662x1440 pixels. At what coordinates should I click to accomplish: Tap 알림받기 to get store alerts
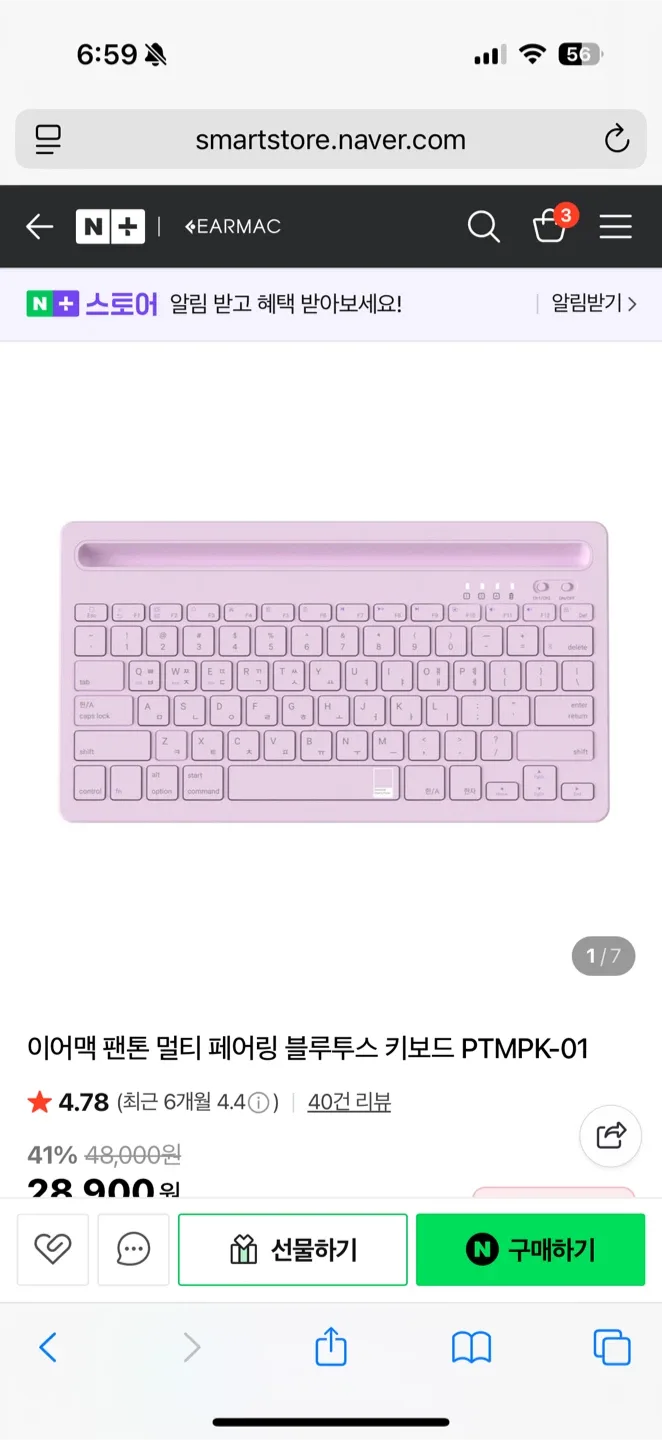pyautogui.click(x=593, y=304)
